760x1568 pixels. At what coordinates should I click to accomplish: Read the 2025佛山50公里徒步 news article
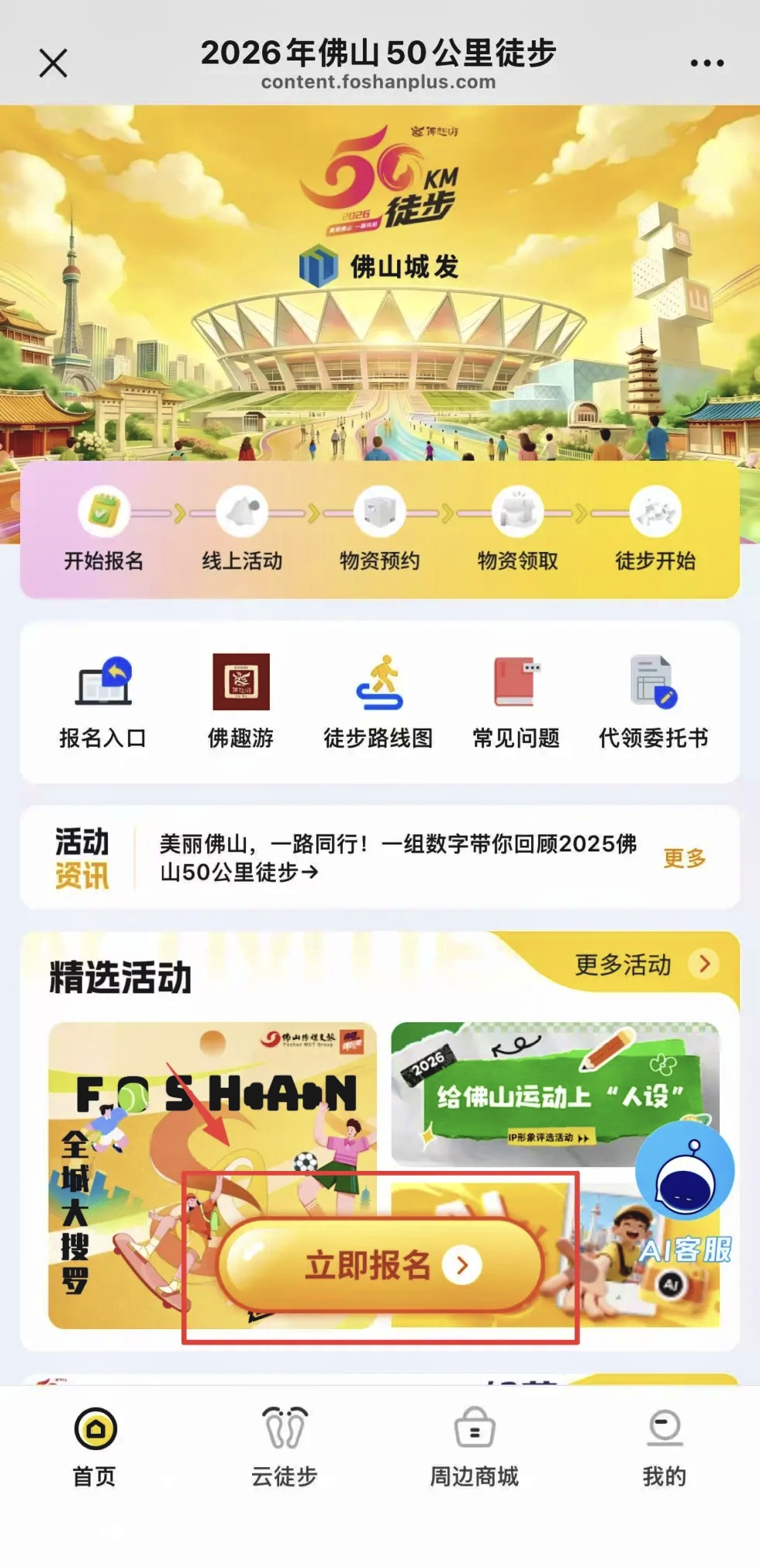tap(397, 858)
